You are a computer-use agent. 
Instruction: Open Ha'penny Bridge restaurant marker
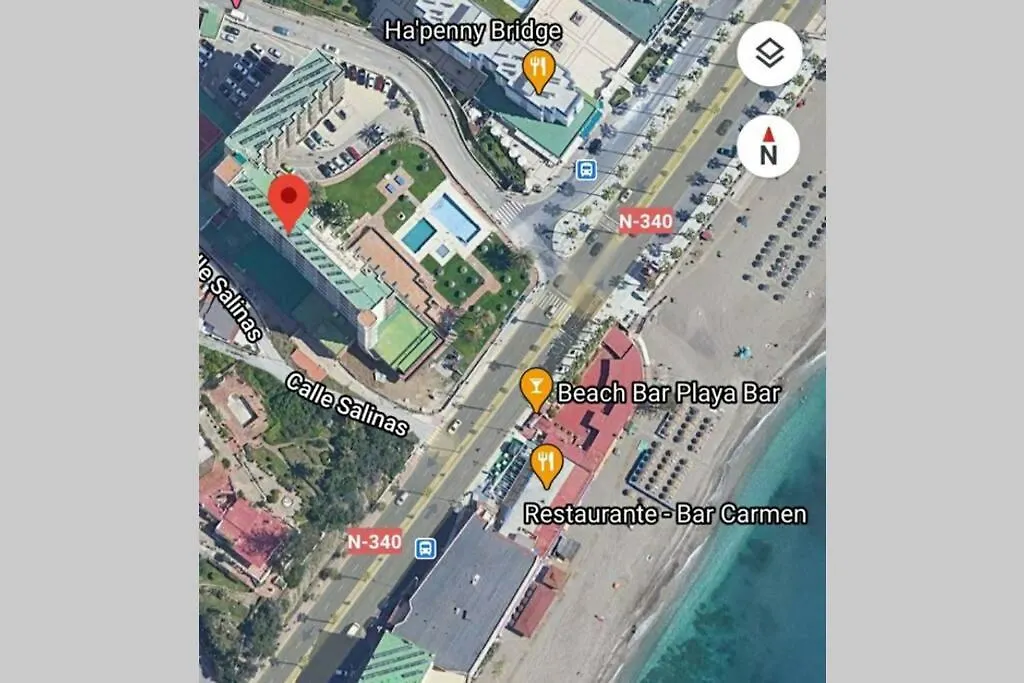point(539,70)
